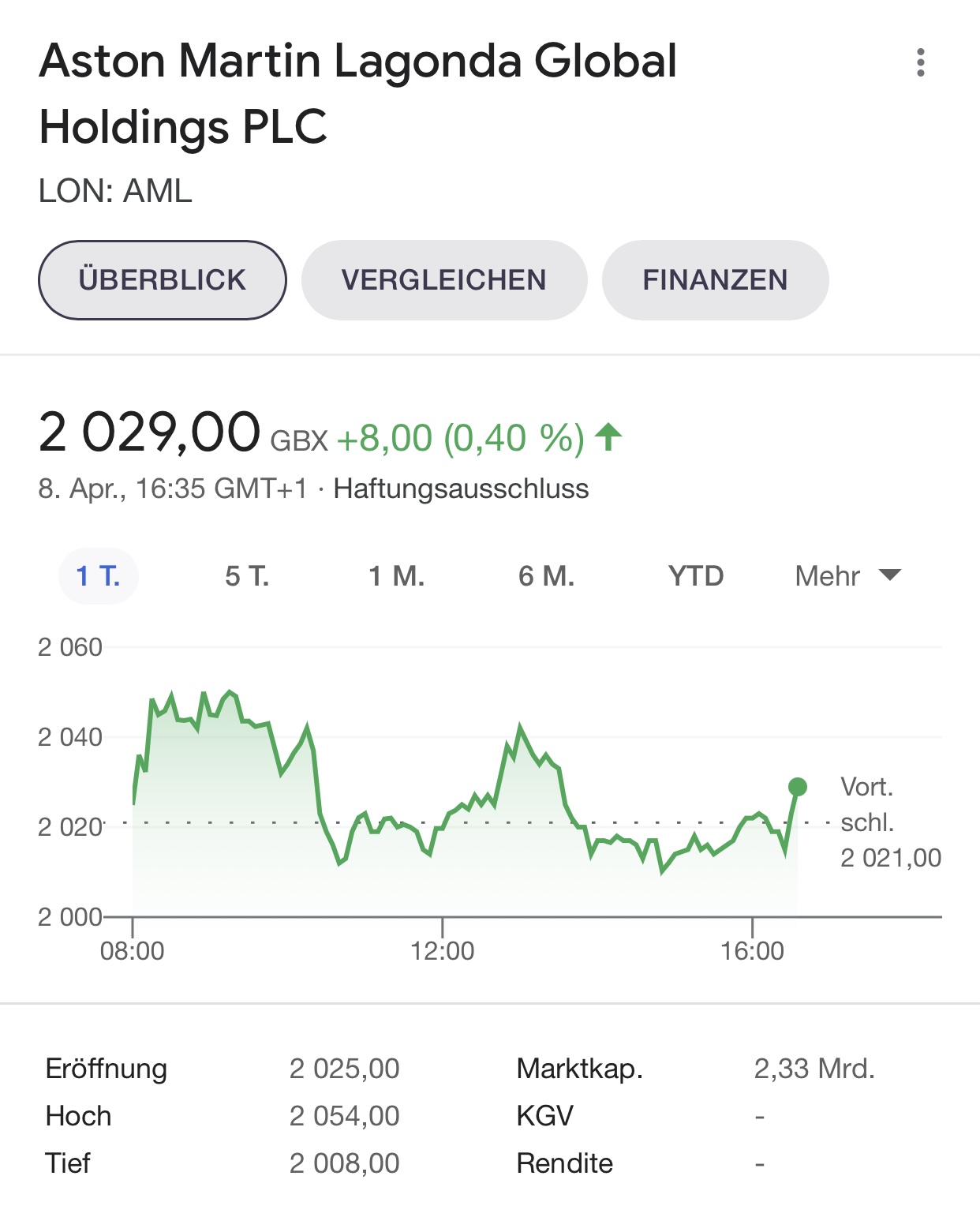Open the three-dot overflow menu
The height and width of the screenshot is (1217, 980).
[x=920, y=62]
